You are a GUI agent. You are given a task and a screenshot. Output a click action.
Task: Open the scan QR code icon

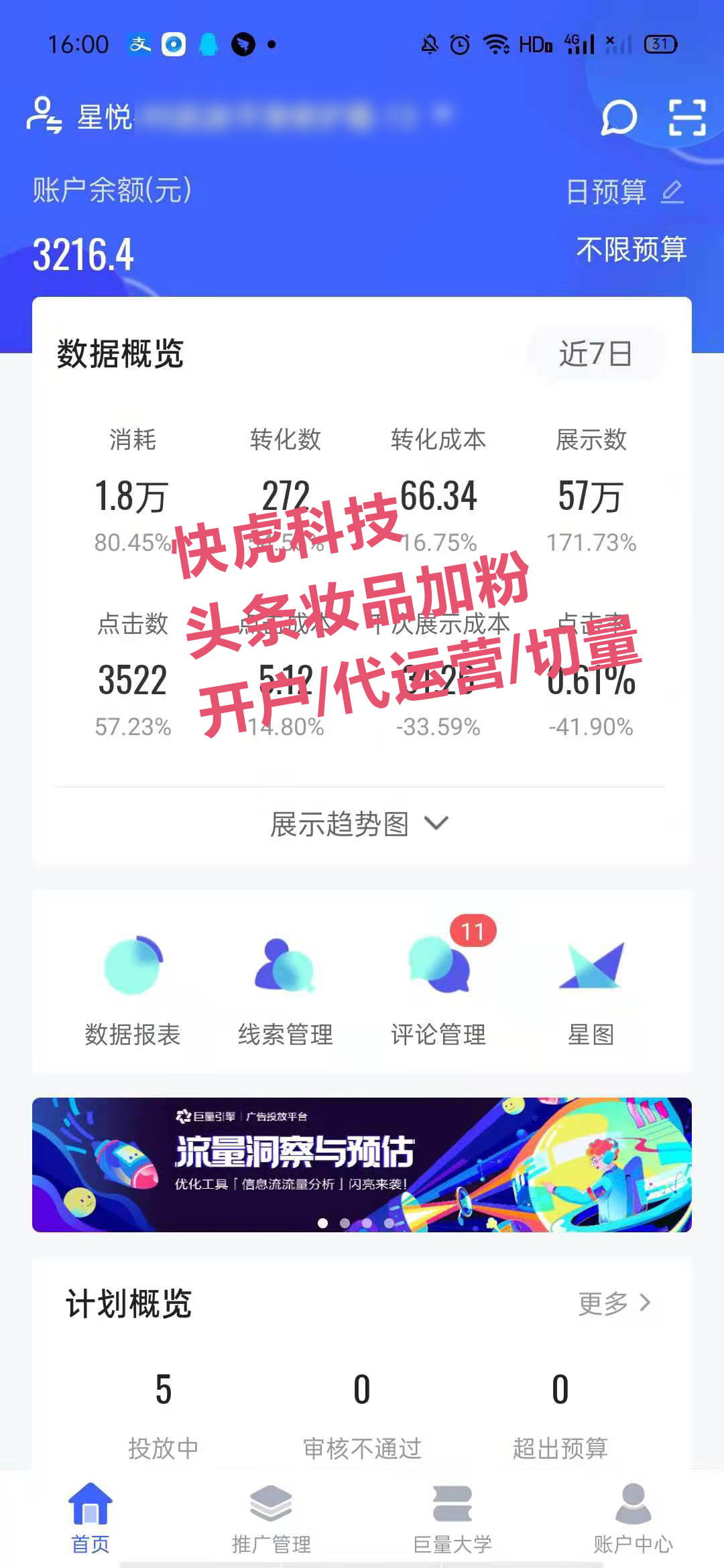687,118
